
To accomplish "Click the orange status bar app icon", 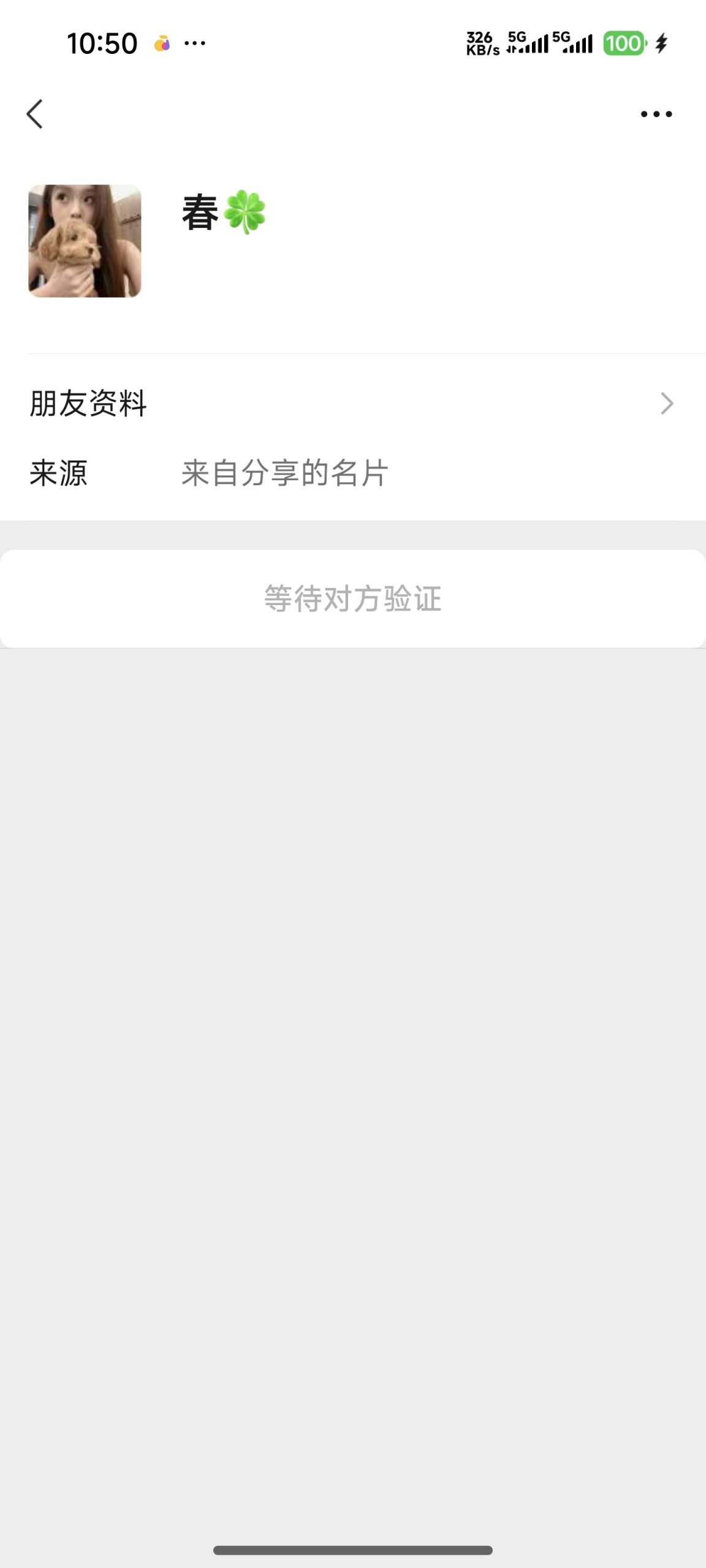I will 162,43.
